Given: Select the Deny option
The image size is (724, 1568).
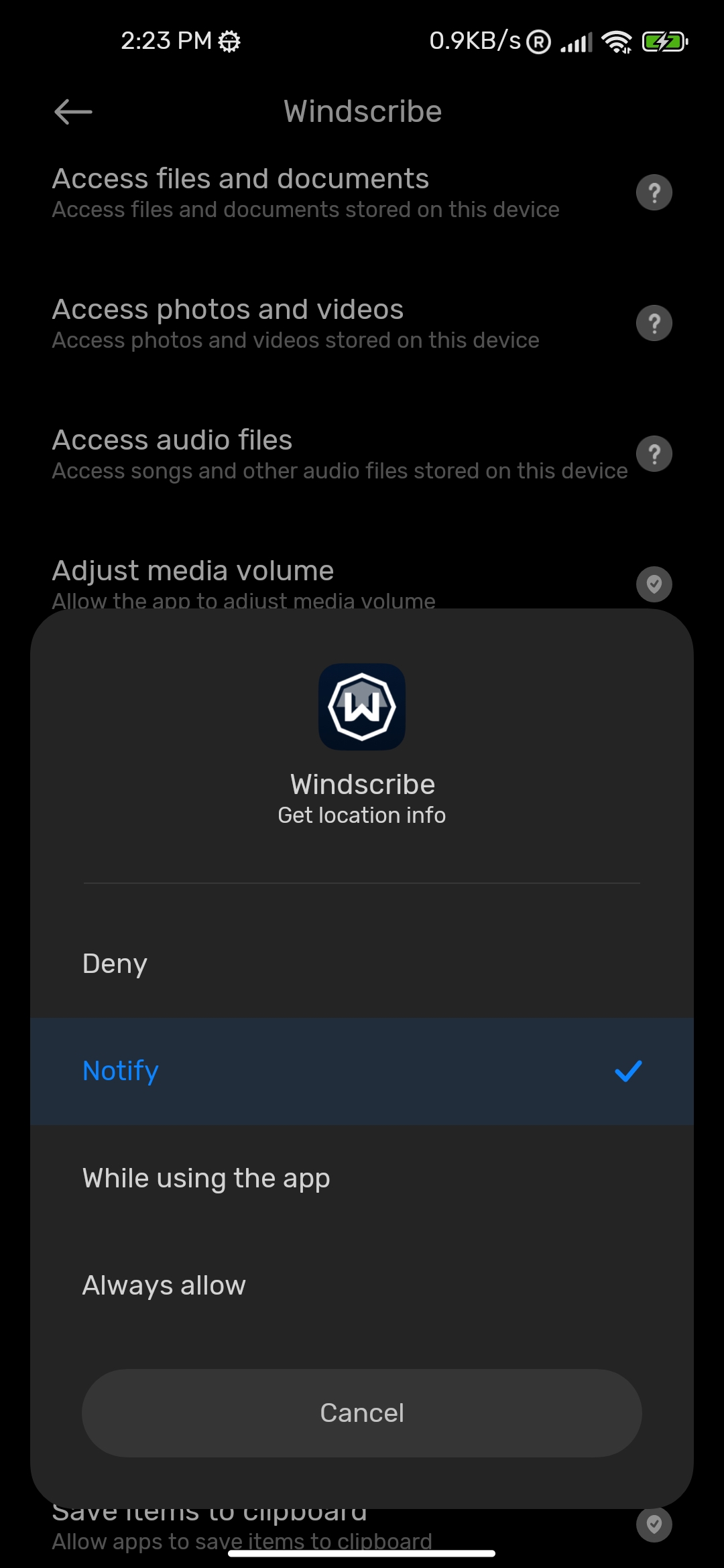Looking at the screenshot, I should (x=362, y=964).
